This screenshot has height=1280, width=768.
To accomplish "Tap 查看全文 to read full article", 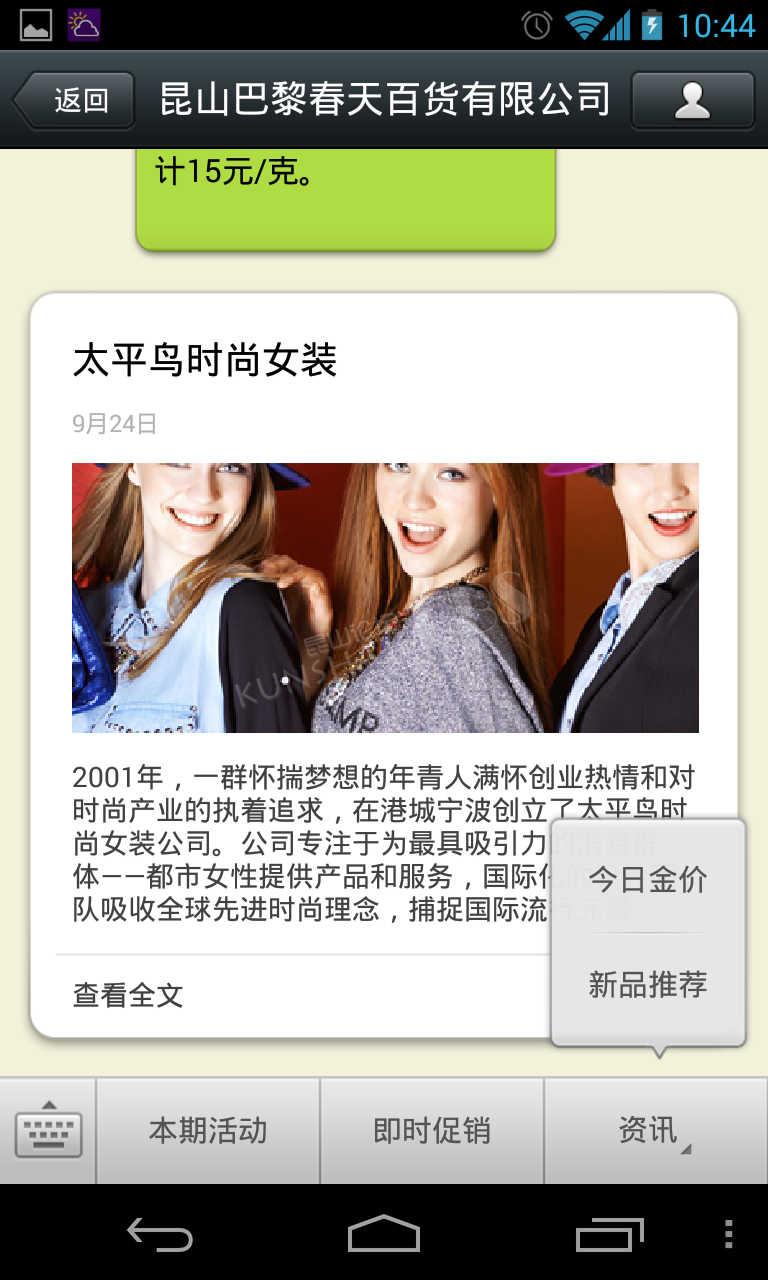I will pyautogui.click(x=128, y=995).
